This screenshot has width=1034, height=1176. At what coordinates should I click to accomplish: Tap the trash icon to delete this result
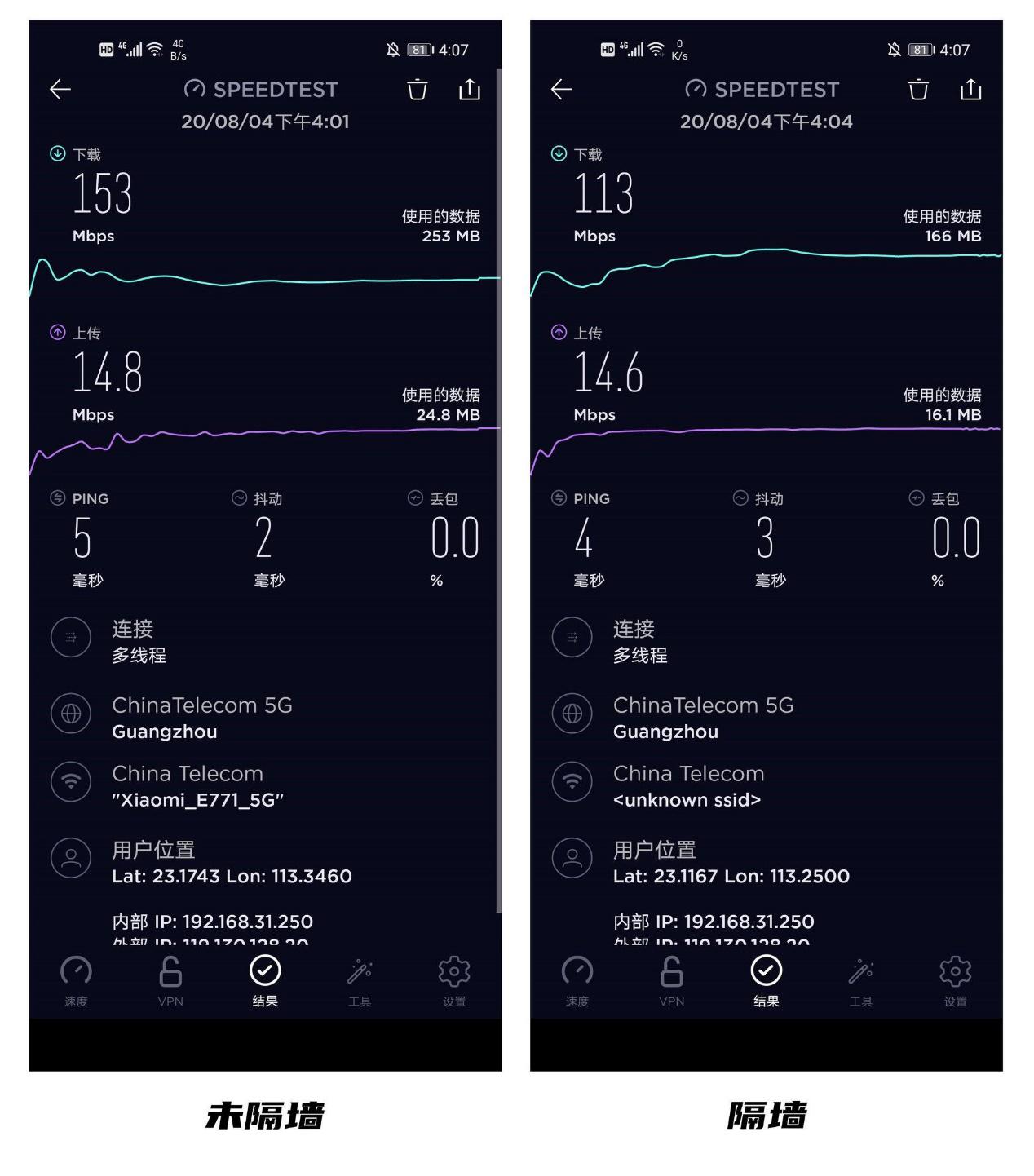[417, 90]
